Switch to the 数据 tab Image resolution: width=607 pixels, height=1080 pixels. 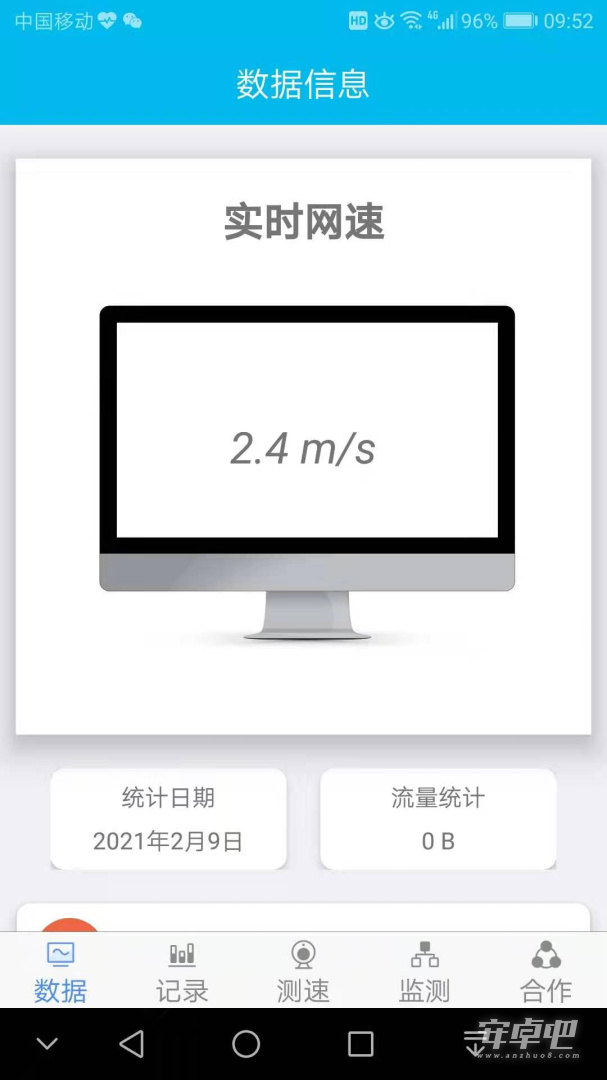pos(61,971)
